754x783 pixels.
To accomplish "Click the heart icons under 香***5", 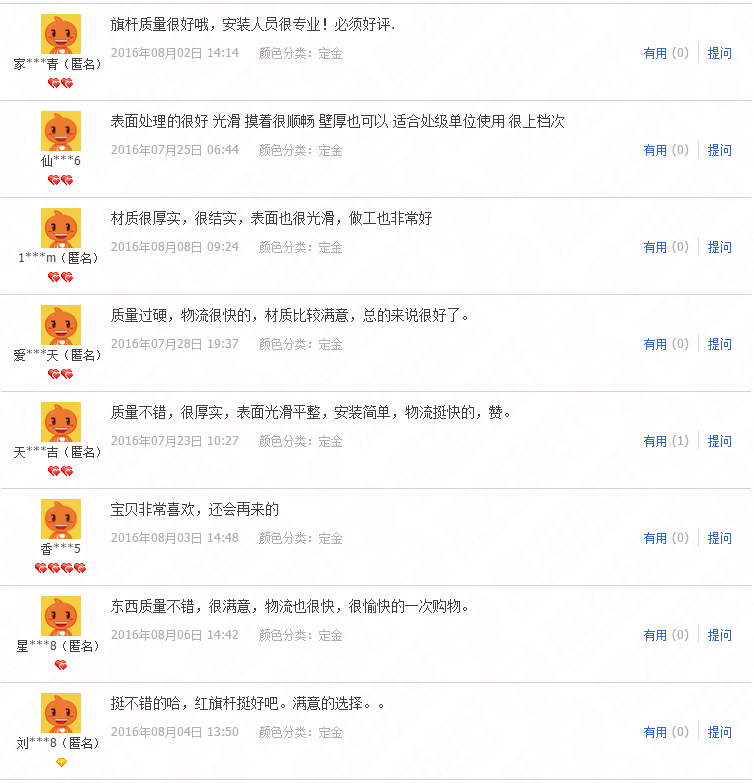I will 60,567.
